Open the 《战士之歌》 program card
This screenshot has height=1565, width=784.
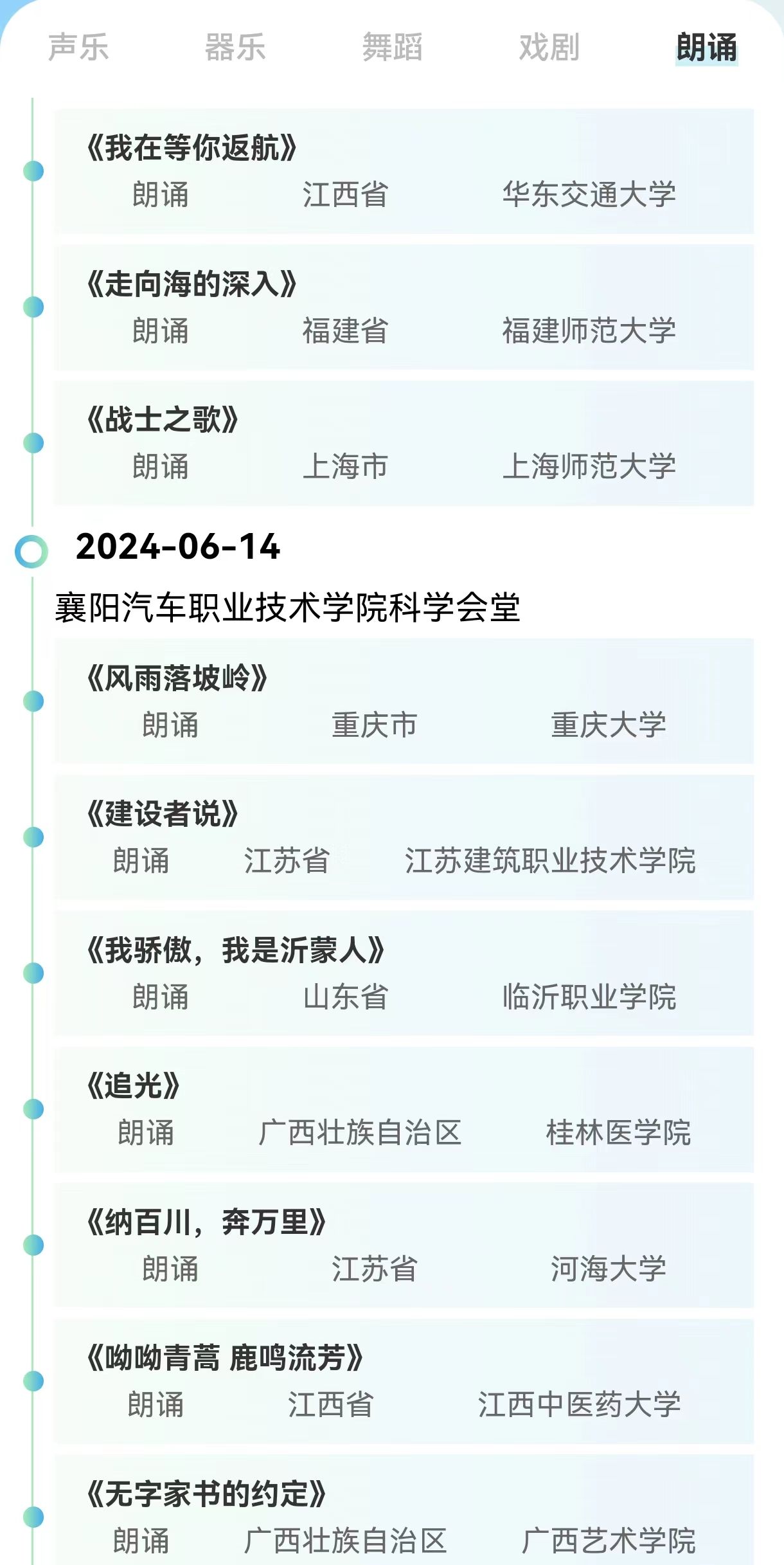coord(404,443)
